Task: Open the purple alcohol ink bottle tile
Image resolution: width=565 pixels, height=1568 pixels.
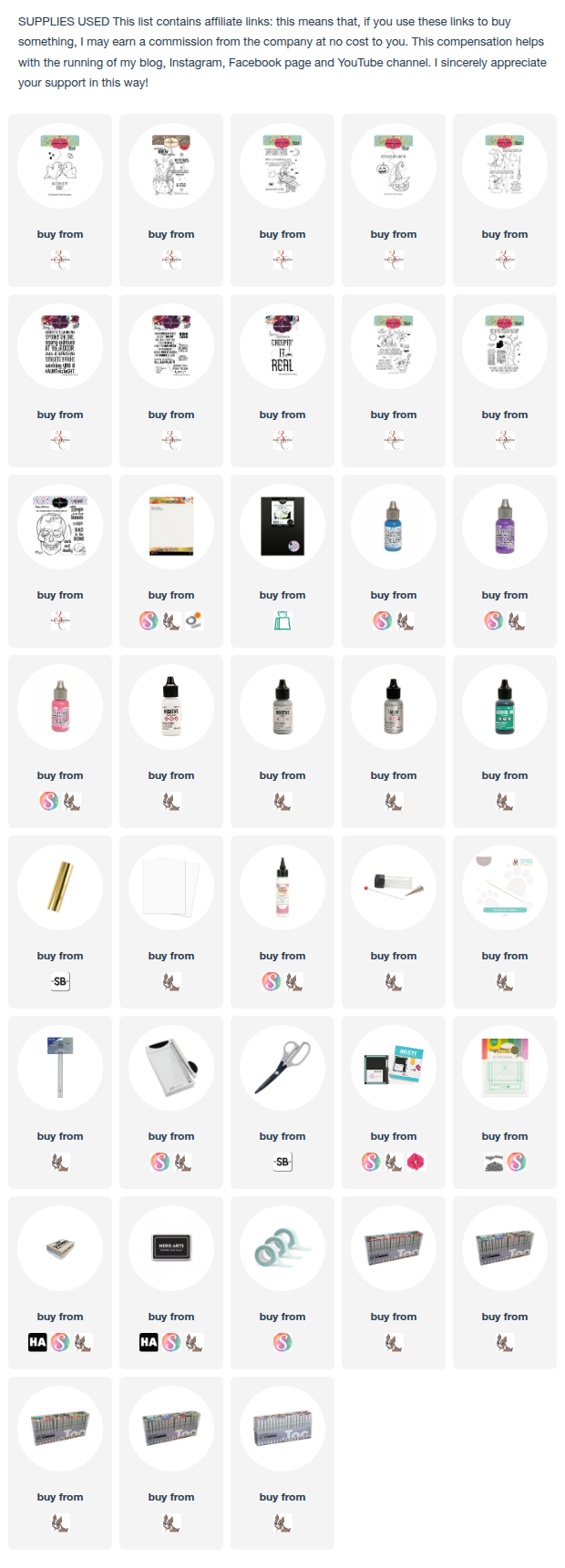Action: [504, 527]
